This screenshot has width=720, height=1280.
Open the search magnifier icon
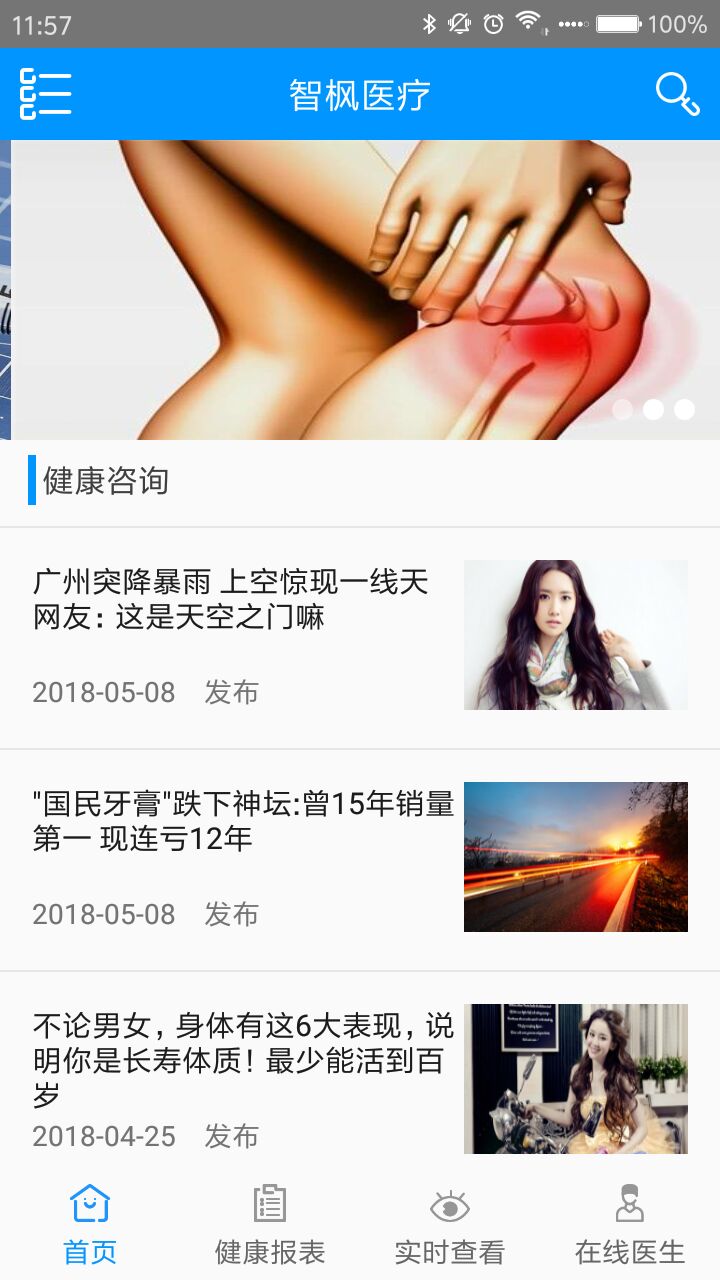pos(677,95)
